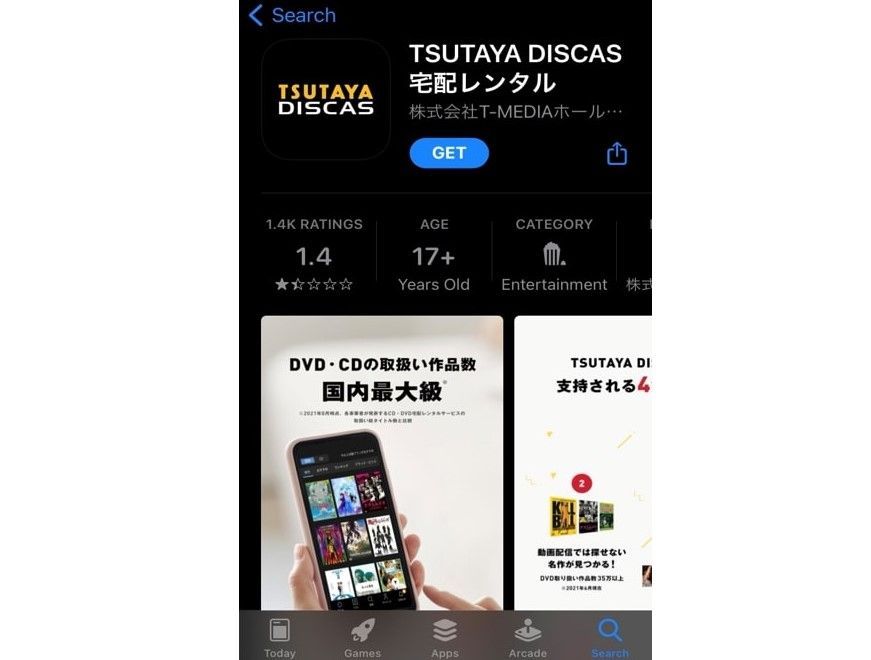Switch to the Today tab
This screenshot has width=871, height=660.
point(280,637)
